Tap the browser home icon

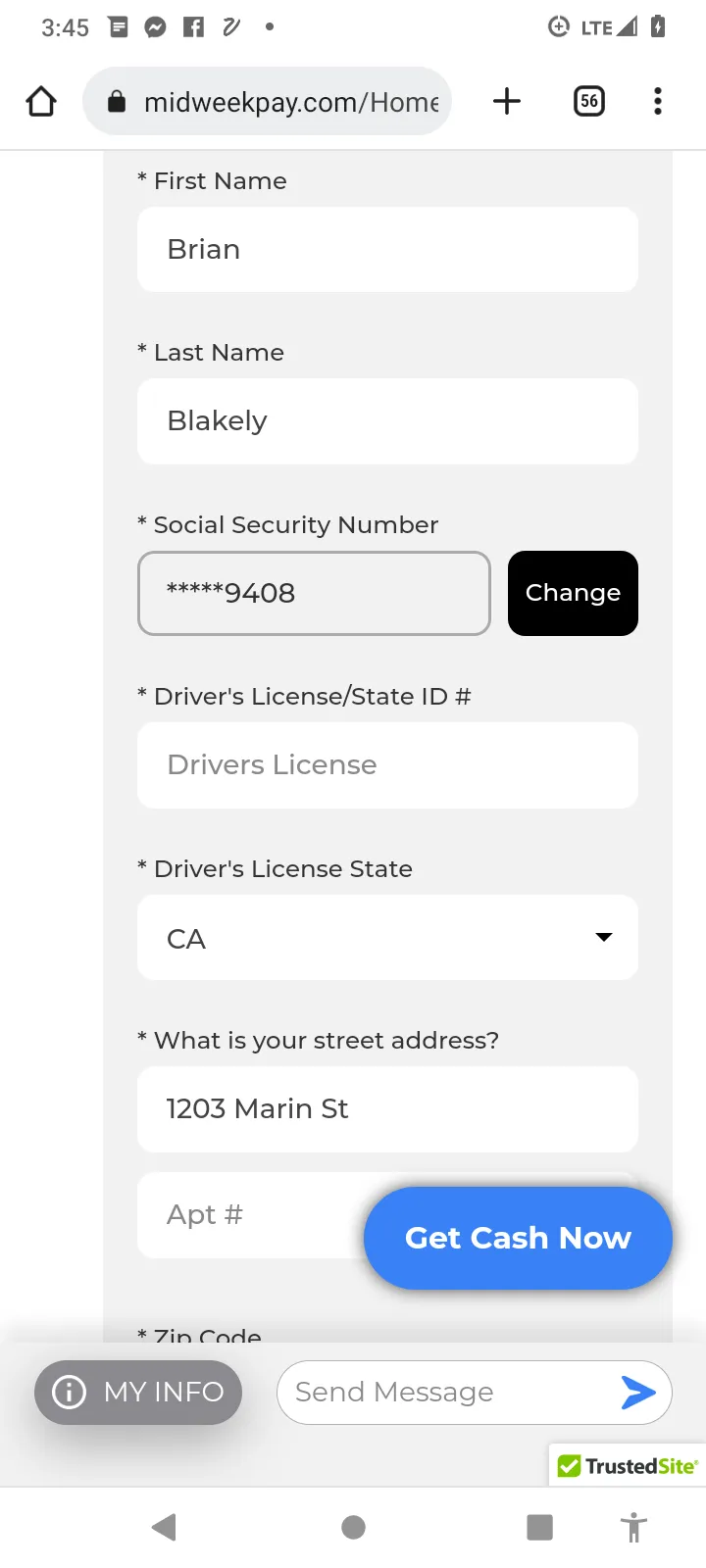click(x=41, y=101)
